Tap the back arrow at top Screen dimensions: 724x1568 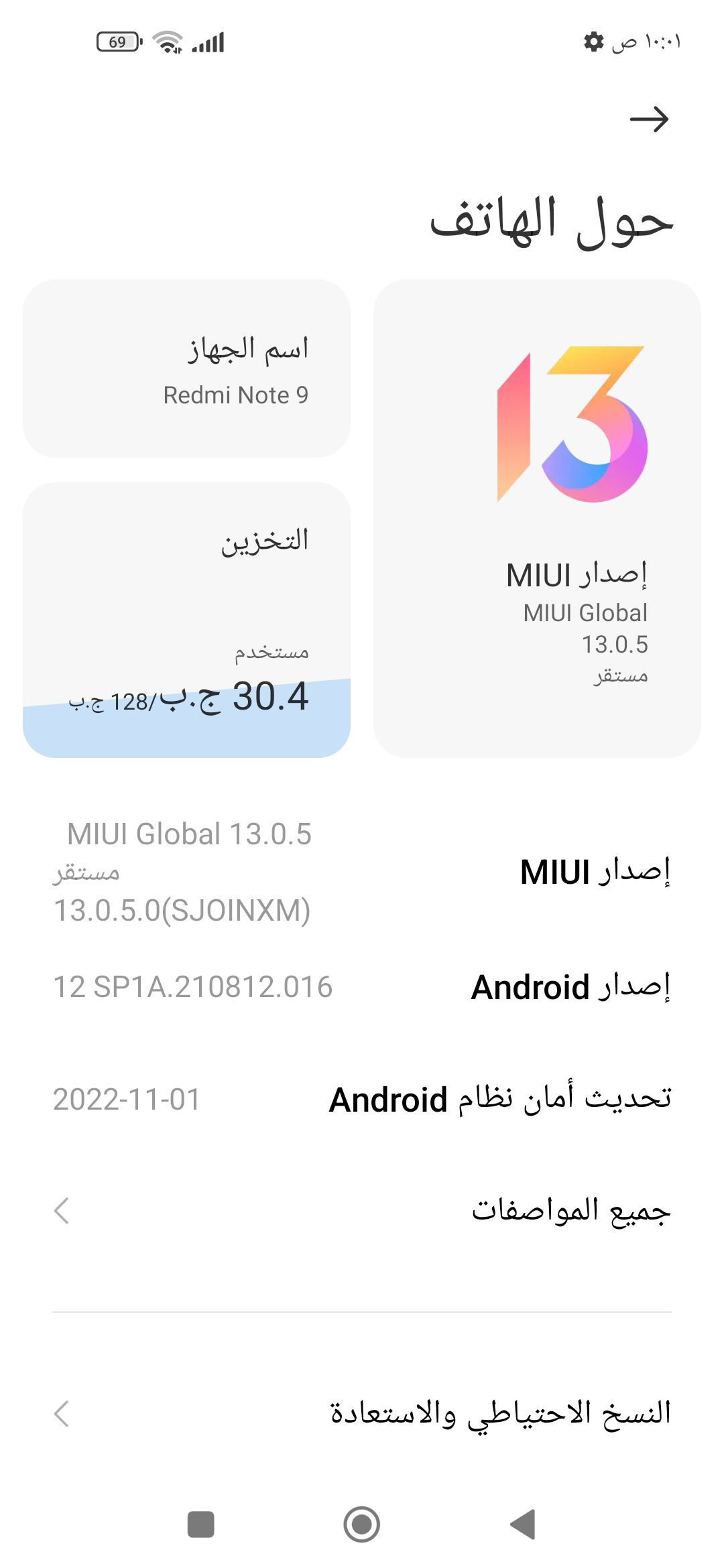pyautogui.click(x=649, y=119)
